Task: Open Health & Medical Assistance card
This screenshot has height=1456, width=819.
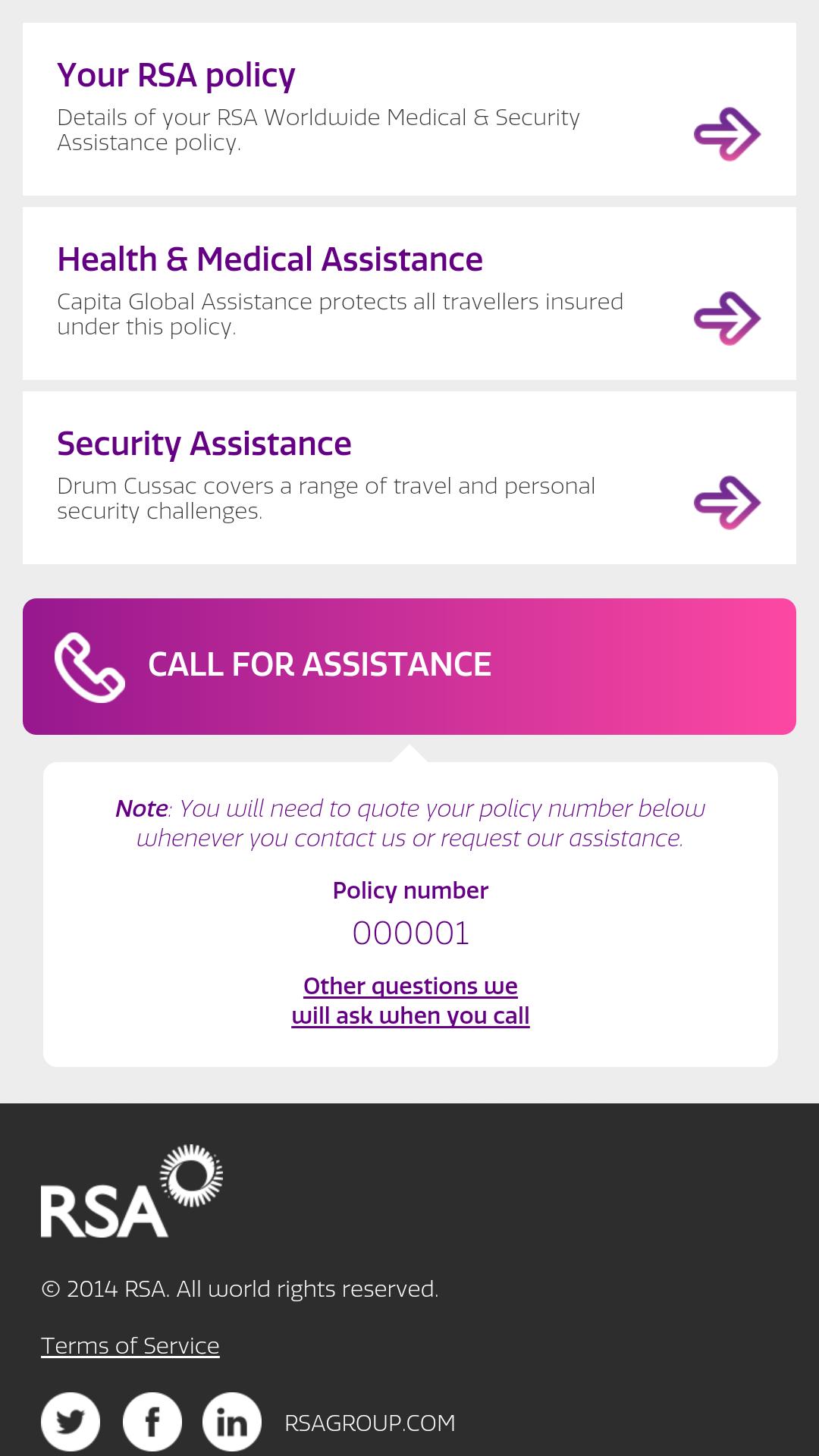Action: pos(409,293)
